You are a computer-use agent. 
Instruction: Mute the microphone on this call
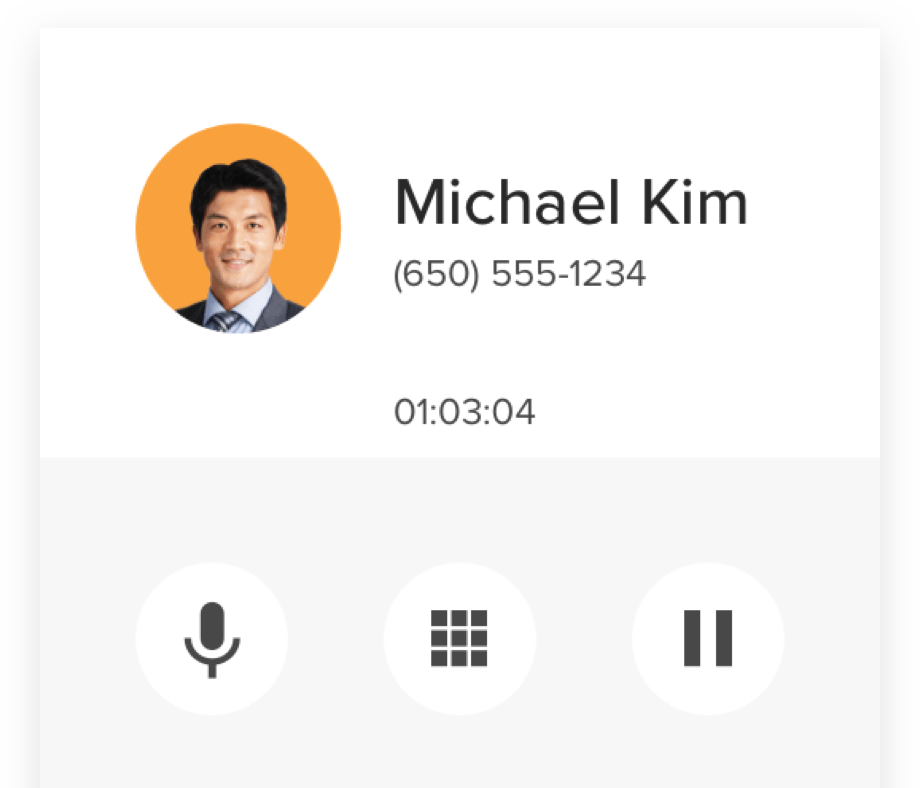[x=211, y=638]
